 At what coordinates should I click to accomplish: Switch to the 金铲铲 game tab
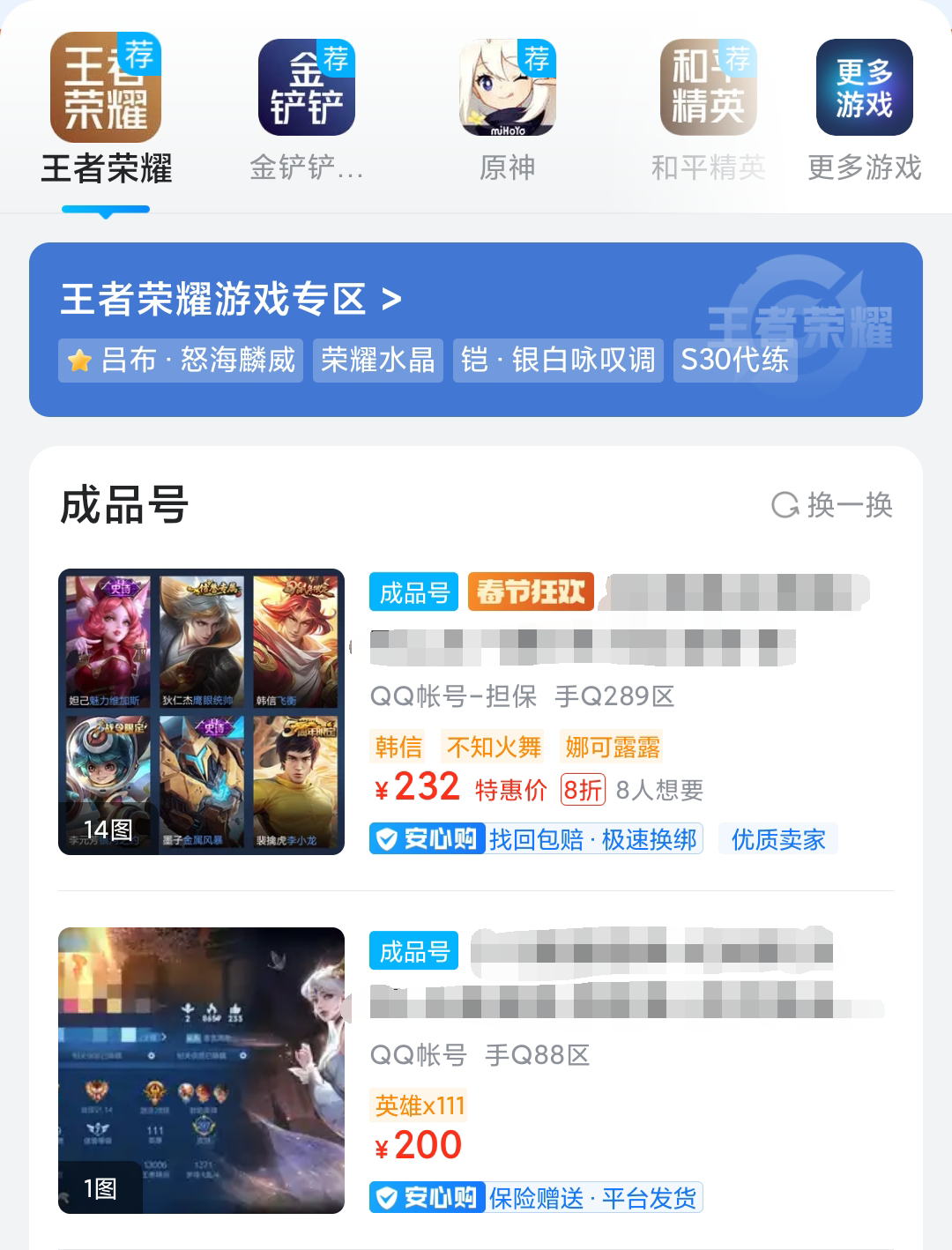click(306, 108)
